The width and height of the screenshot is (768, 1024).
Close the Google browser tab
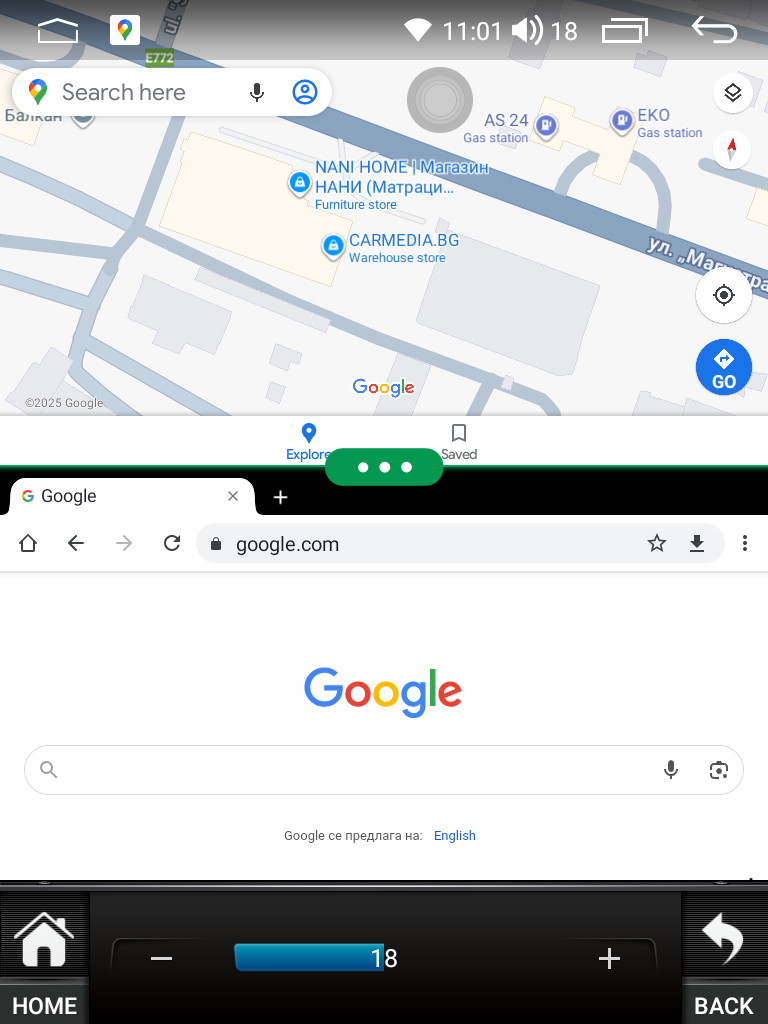click(x=233, y=496)
